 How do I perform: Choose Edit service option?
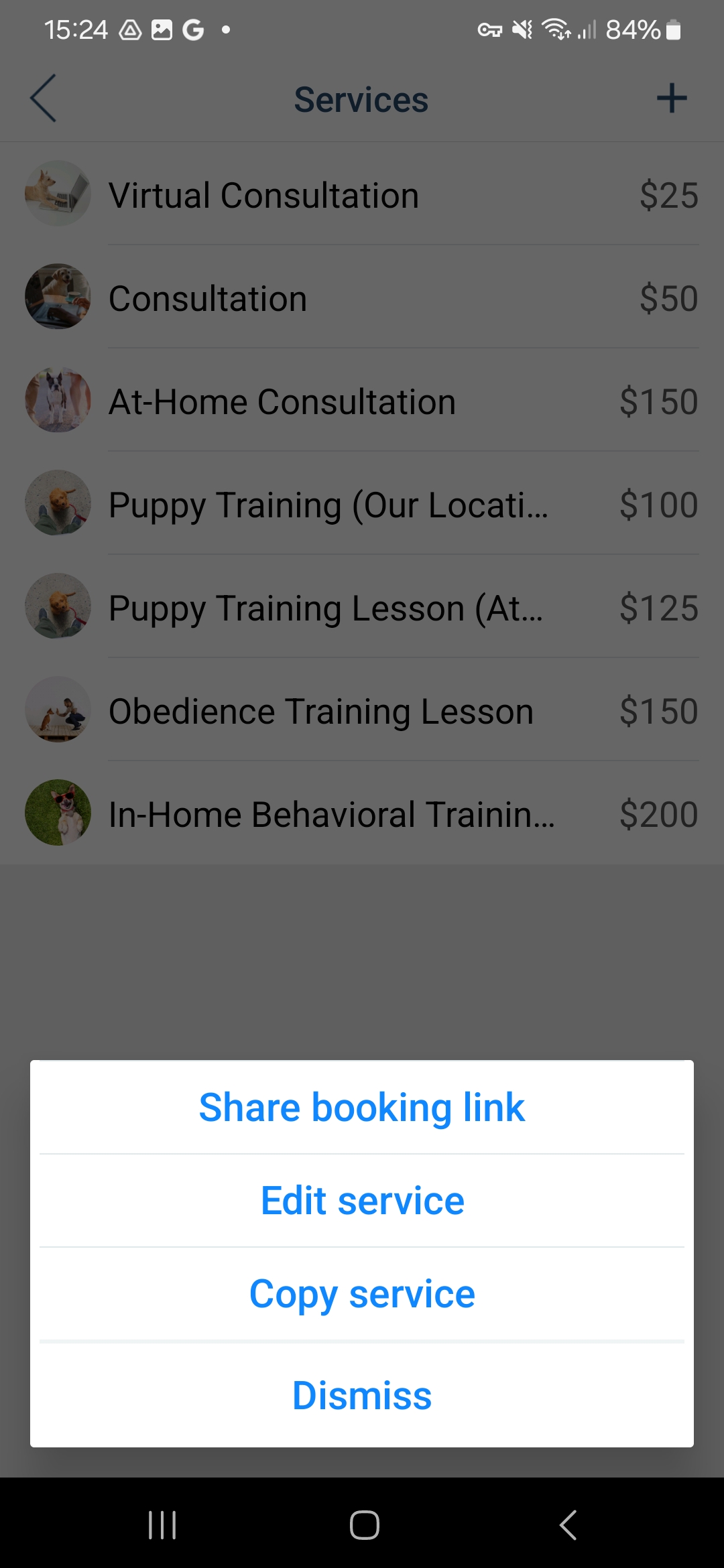pyautogui.click(x=362, y=1200)
